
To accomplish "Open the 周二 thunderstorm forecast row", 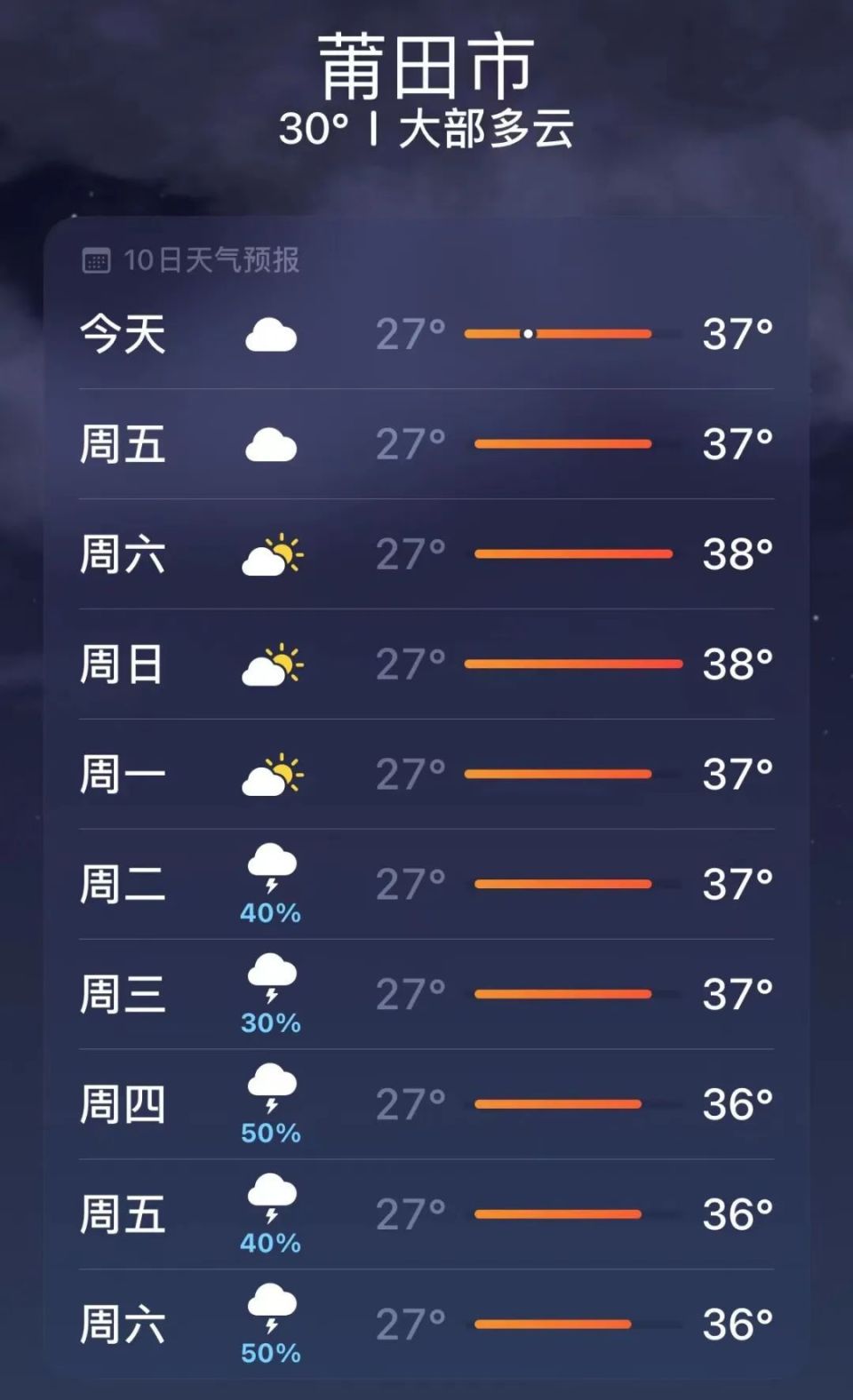I will click(426, 885).
